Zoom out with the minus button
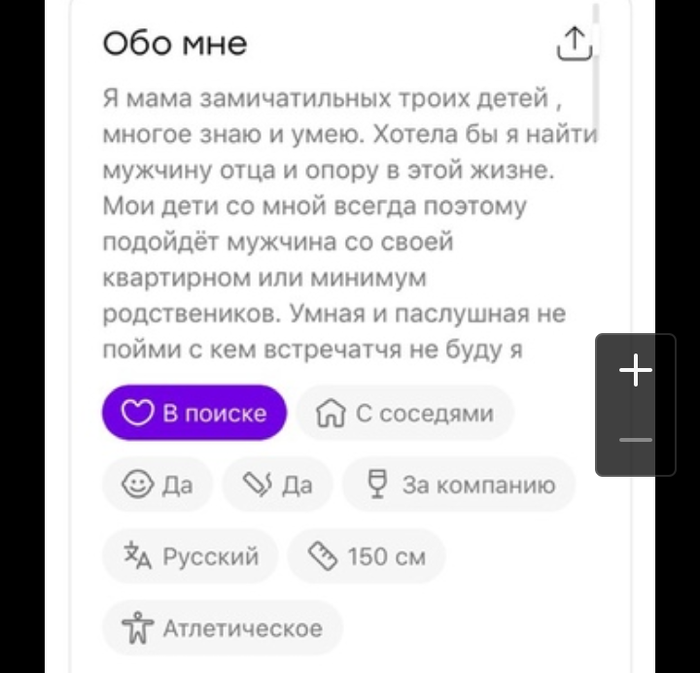Viewport: 700px width, 673px height. coord(635,440)
